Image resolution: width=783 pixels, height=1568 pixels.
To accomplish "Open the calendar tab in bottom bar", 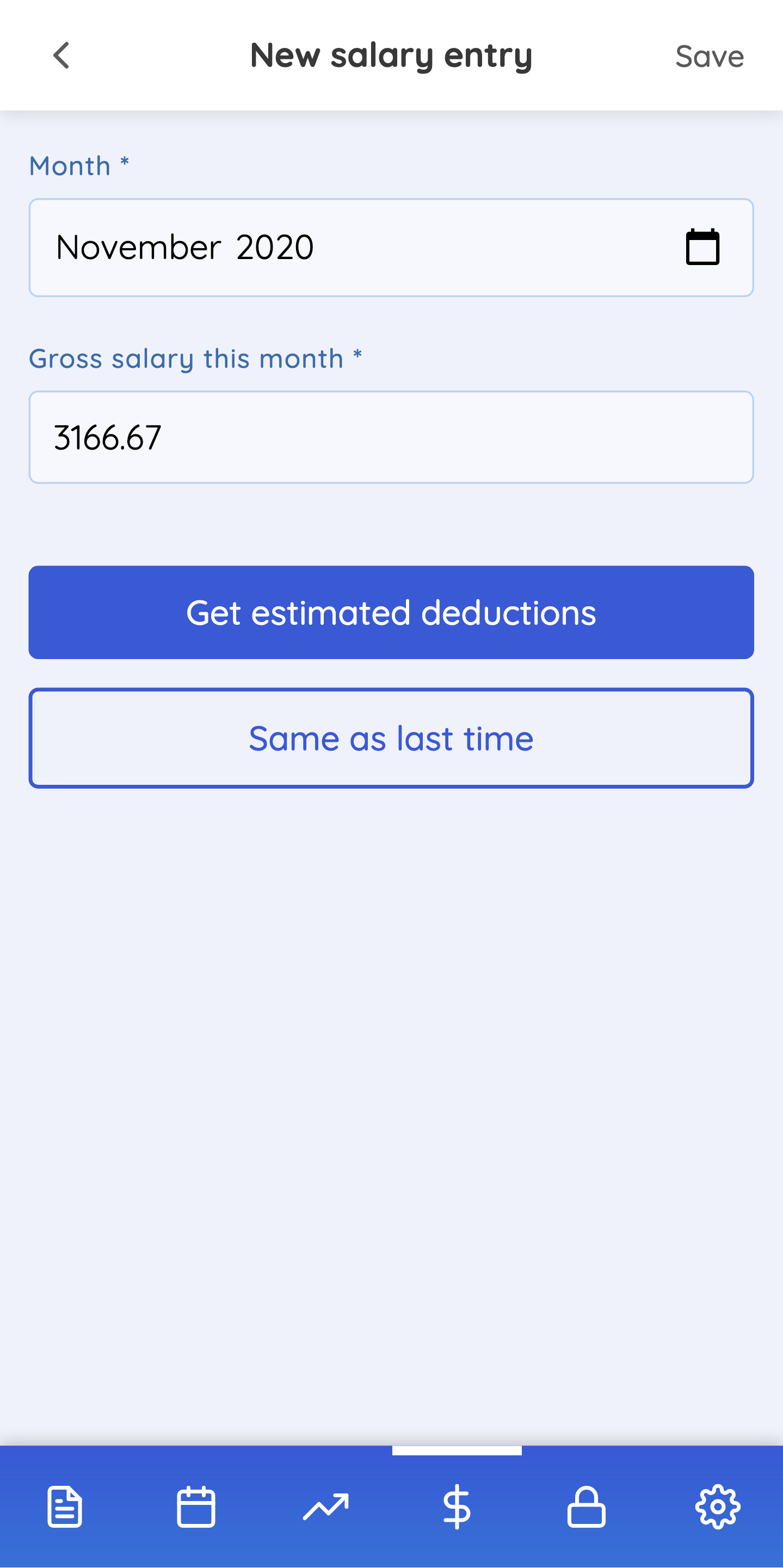I will click(196, 1506).
